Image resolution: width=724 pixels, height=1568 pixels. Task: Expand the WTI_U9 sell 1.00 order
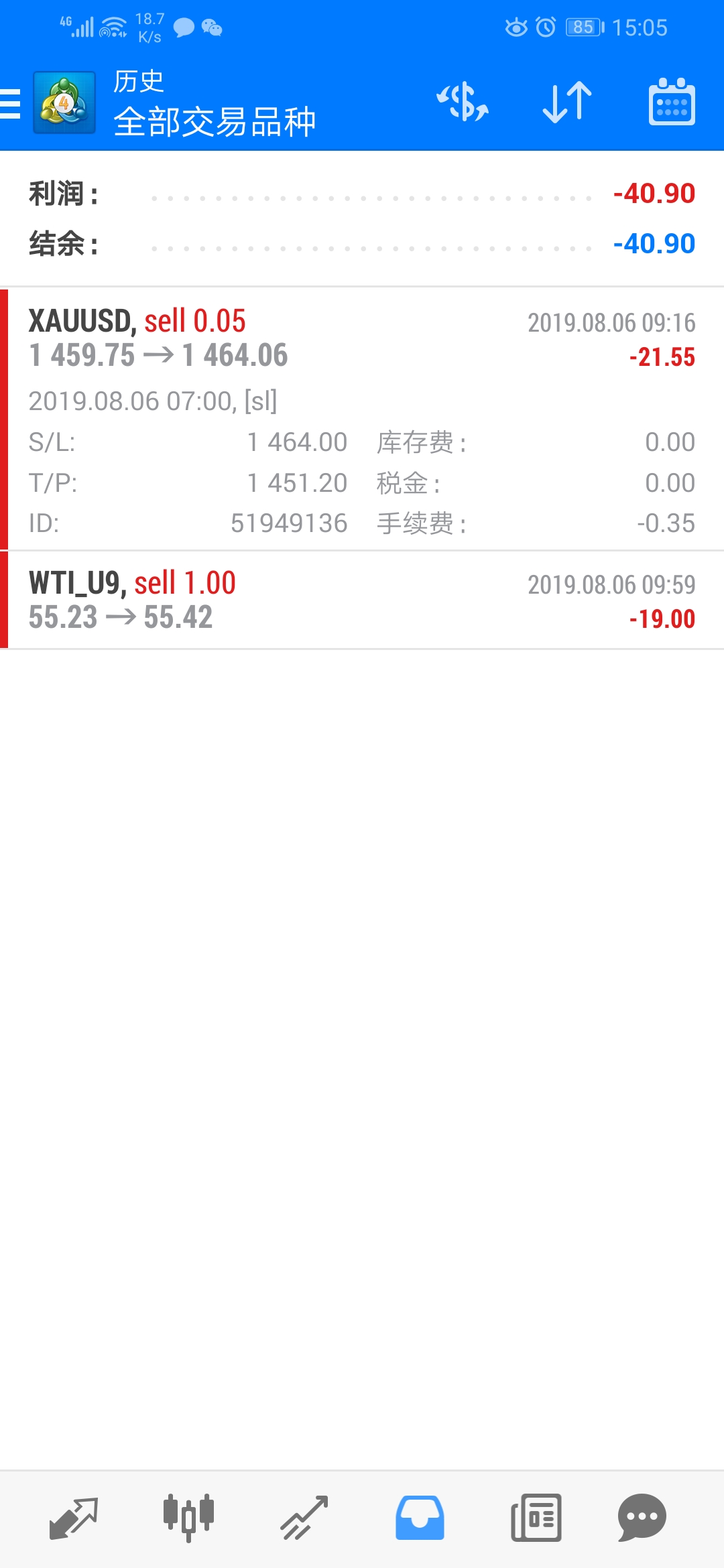pyautogui.click(x=362, y=600)
